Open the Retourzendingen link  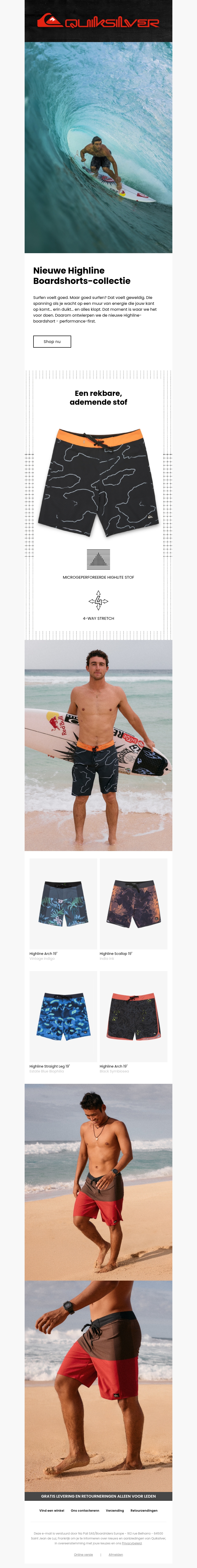pyautogui.click(x=144, y=1510)
